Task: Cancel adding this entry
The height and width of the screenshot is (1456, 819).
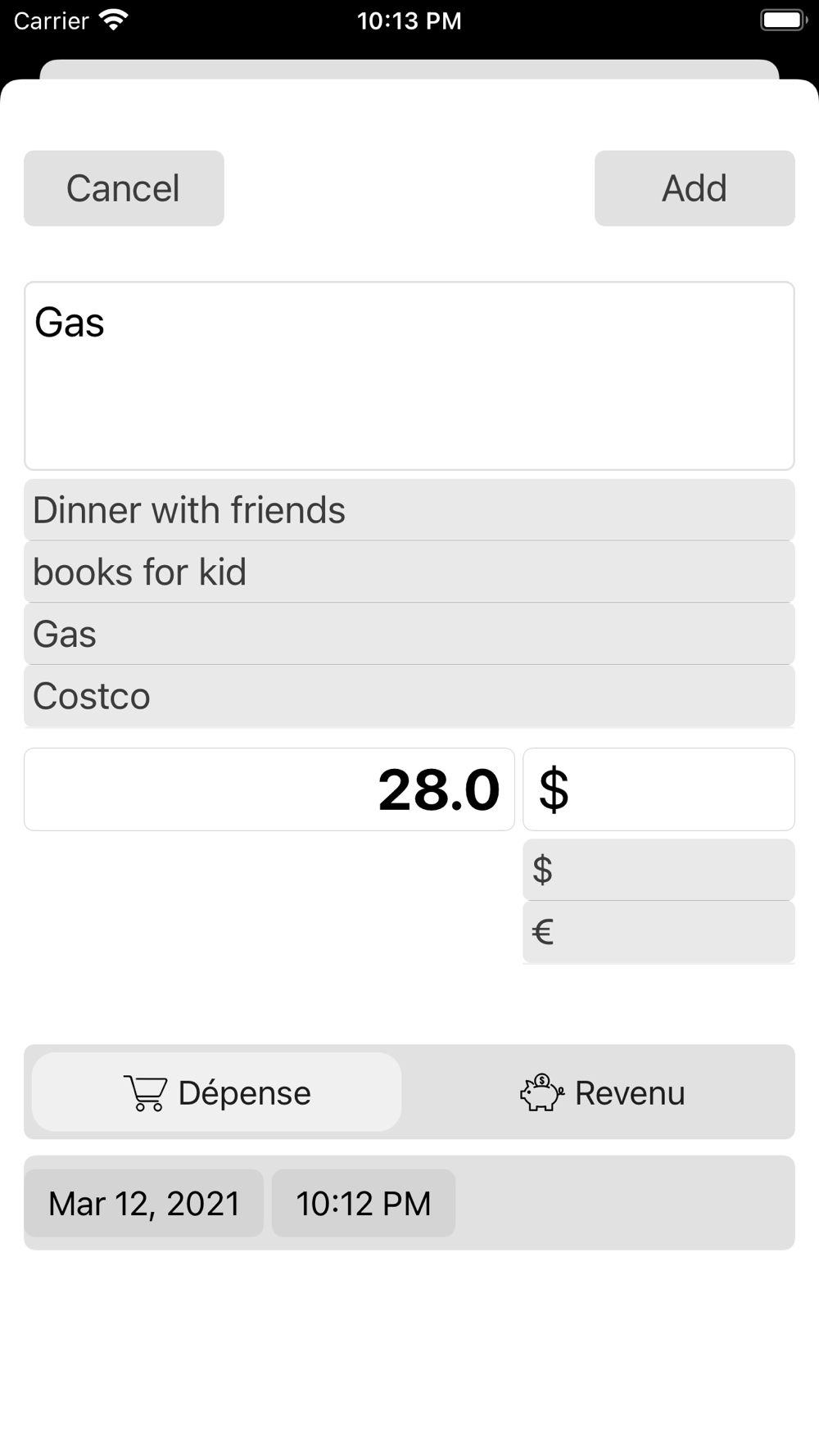Action: click(x=124, y=188)
